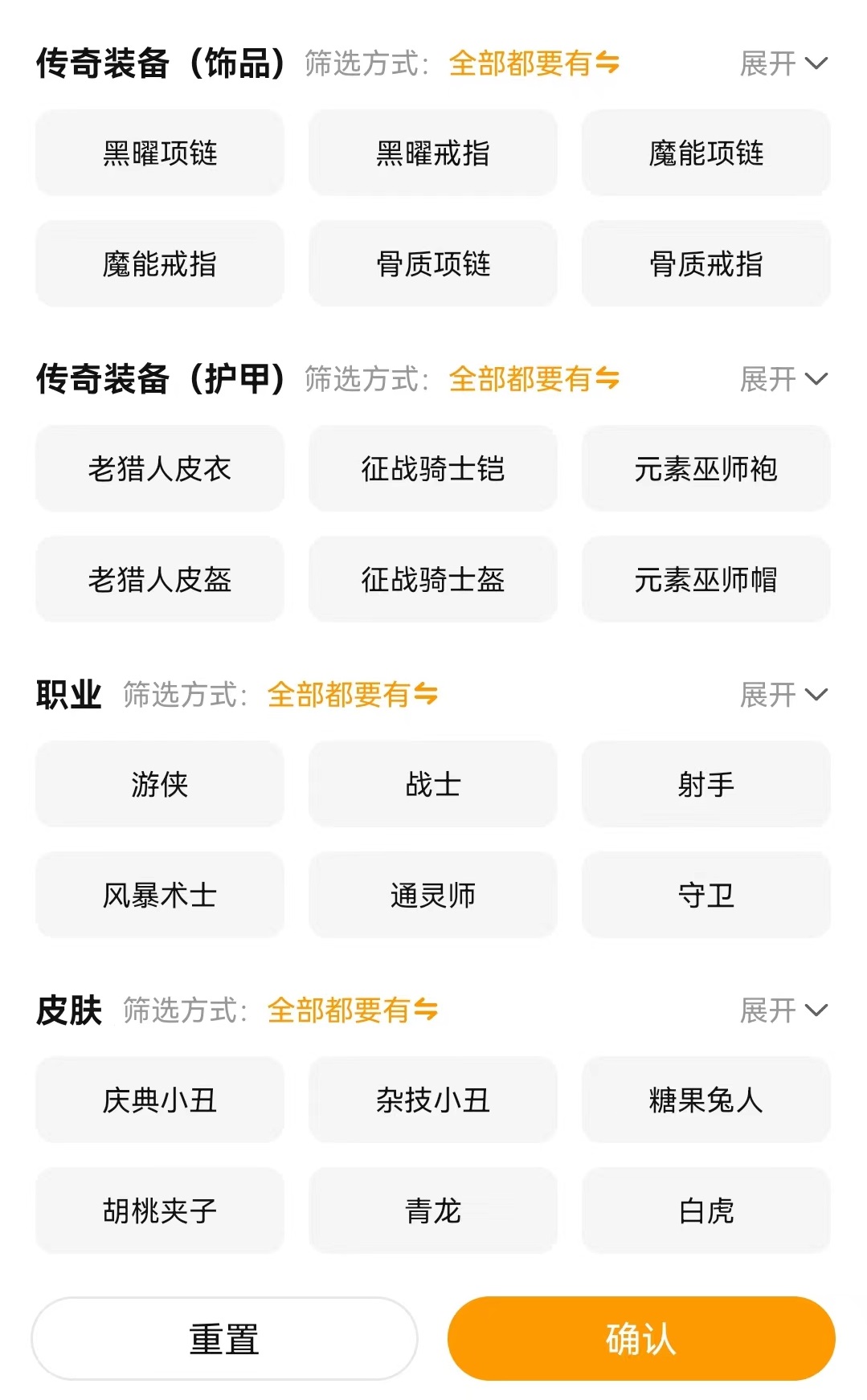867x1400 pixels.
Task: Select the 黑曜项链 filter chip
Action: 160,153
